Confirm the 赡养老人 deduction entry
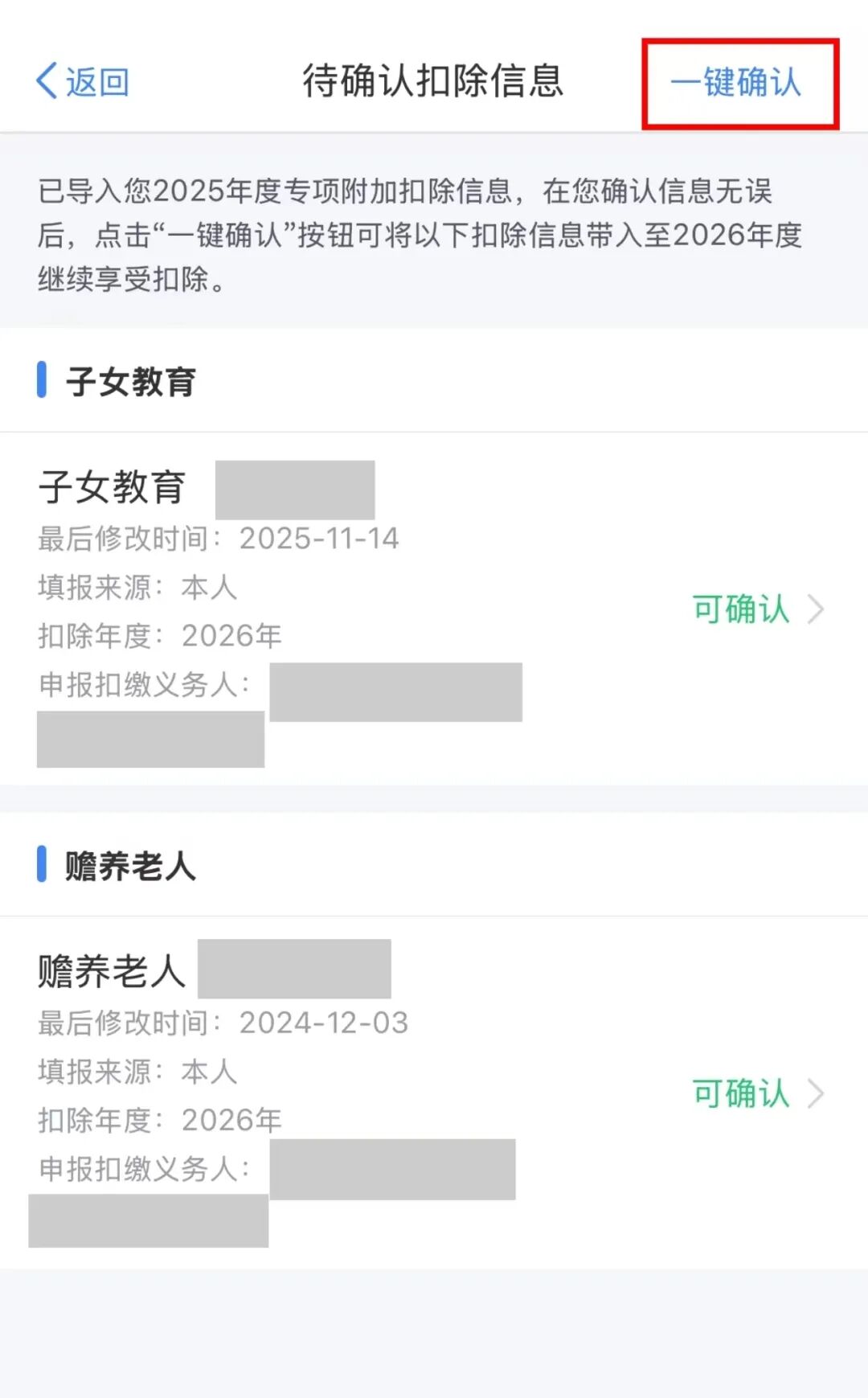Screen dimensions: 868x1398 (x=740, y=1093)
